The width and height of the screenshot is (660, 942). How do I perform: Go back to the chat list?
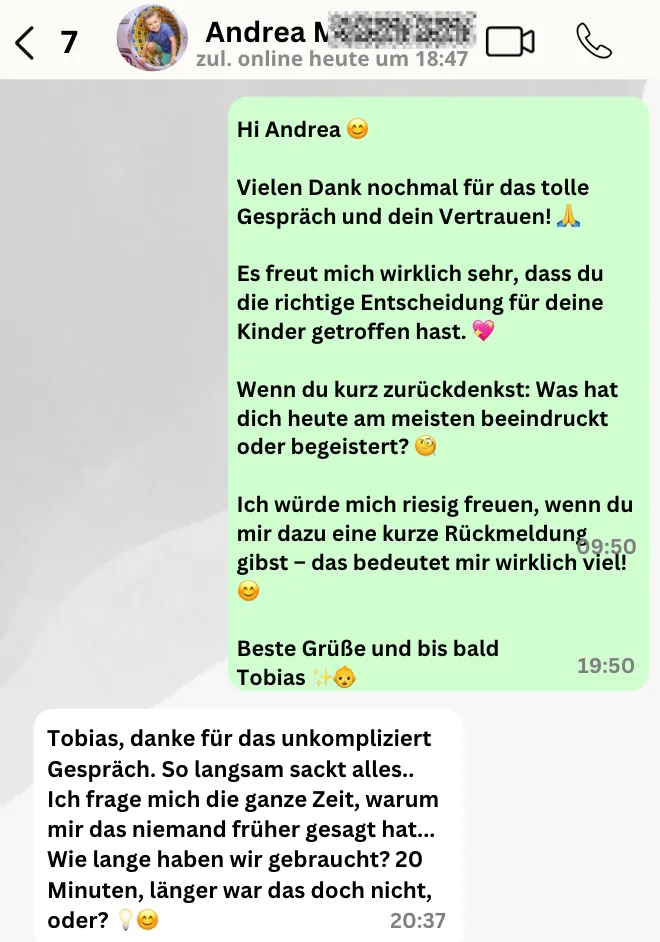pyautogui.click(x=26, y=42)
